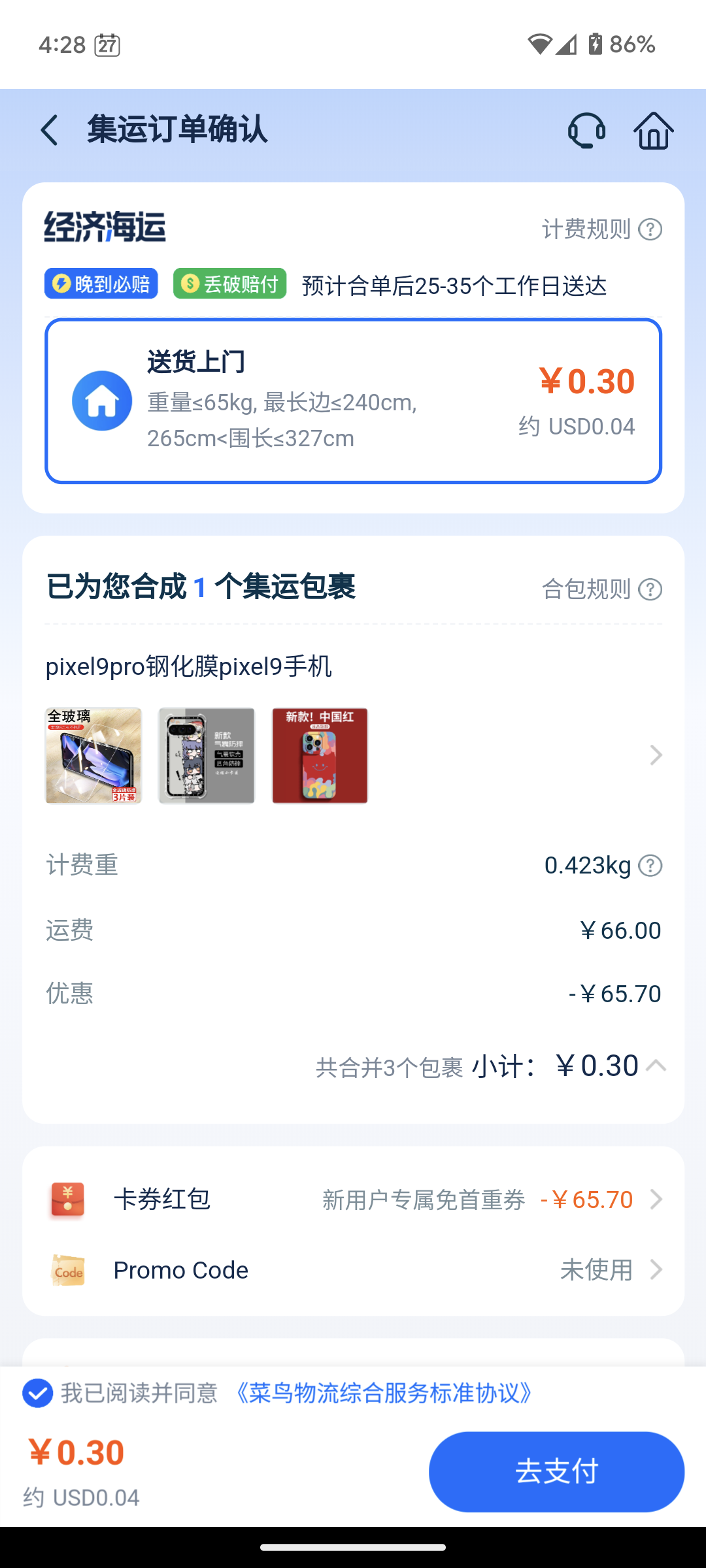Read 菜鸟物流综合服务标准协议 agreement
This screenshot has width=706, height=1568.
tap(383, 1394)
